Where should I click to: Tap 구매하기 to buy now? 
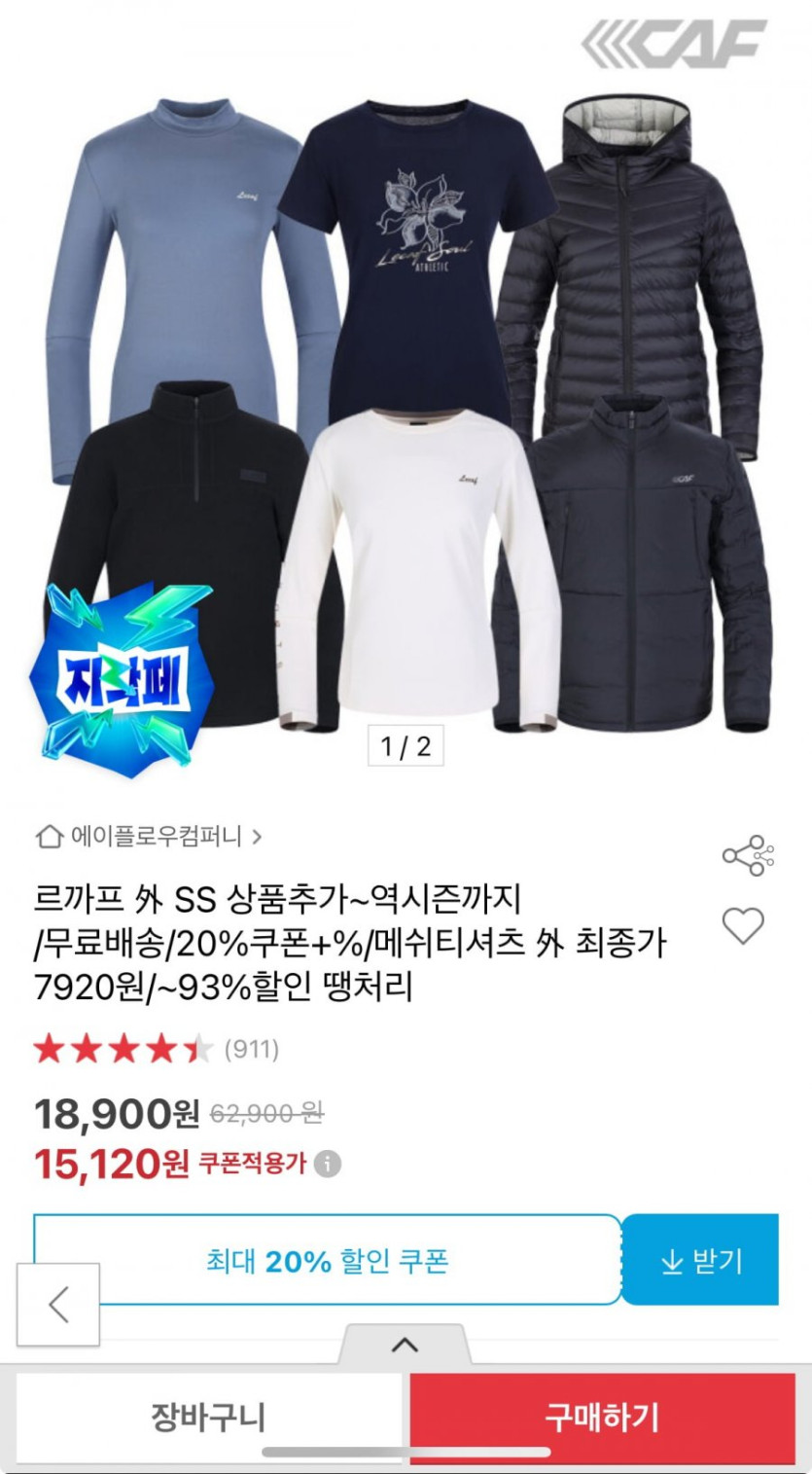[x=602, y=1417]
